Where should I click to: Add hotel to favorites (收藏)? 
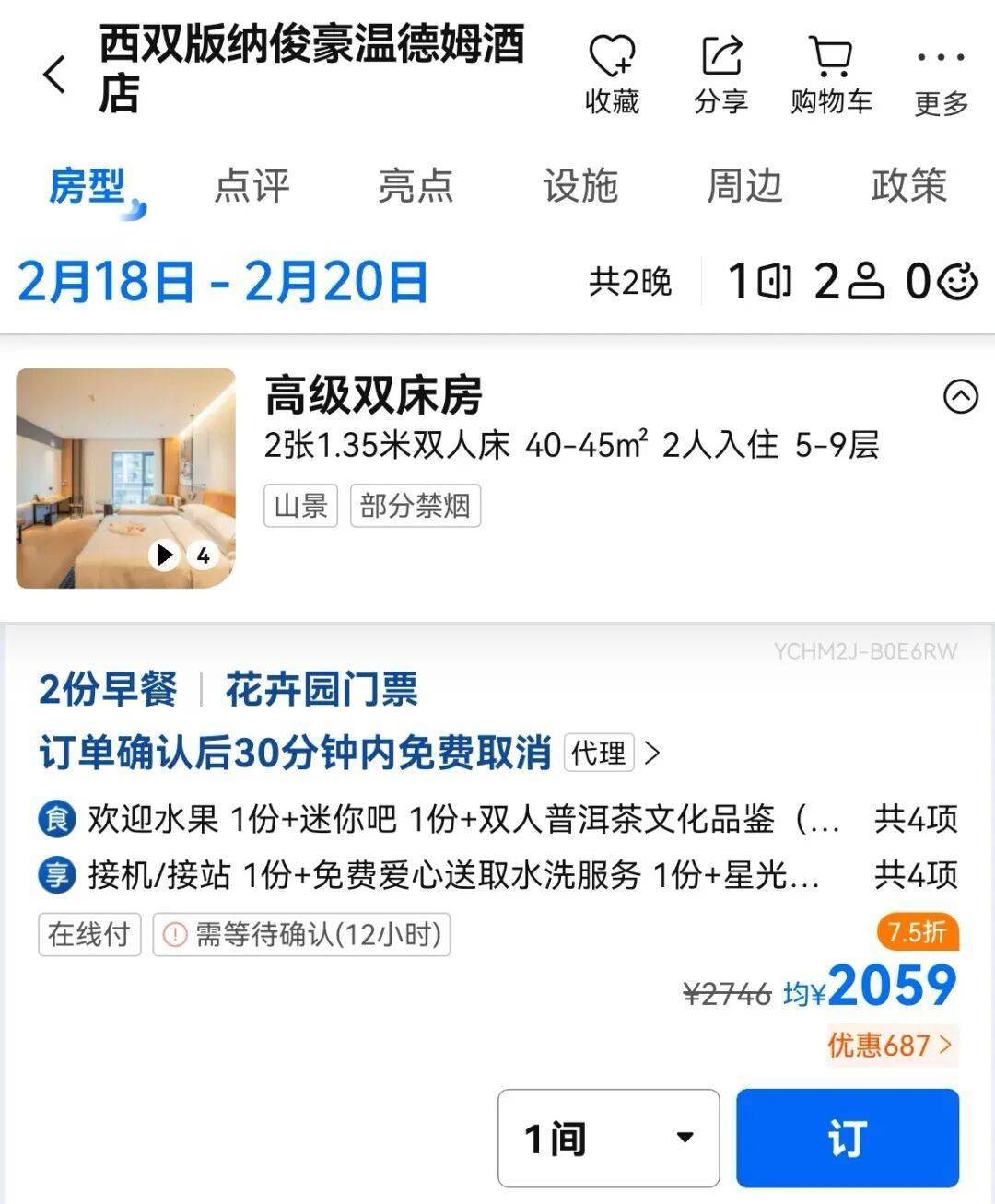(x=612, y=74)
